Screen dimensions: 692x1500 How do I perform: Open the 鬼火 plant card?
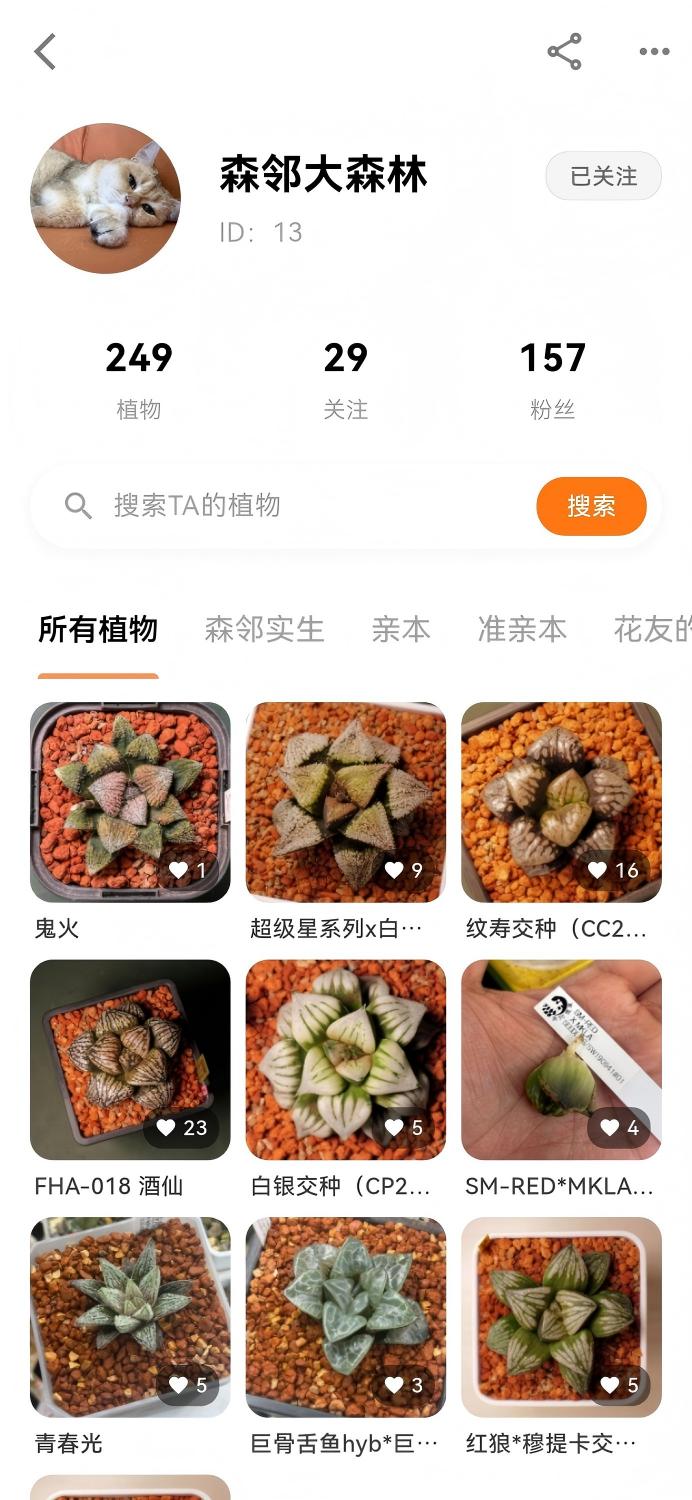click(130, 822)
